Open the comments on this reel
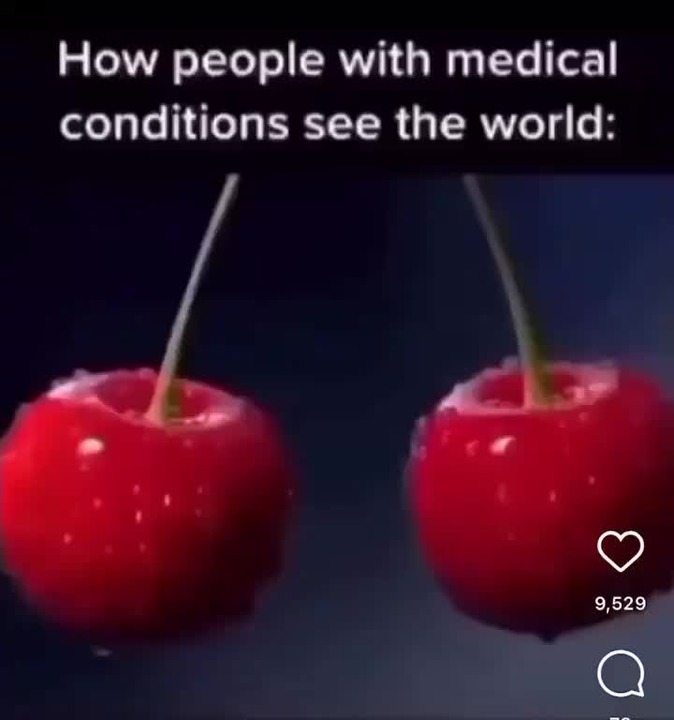674x720 pixels. 620,674
